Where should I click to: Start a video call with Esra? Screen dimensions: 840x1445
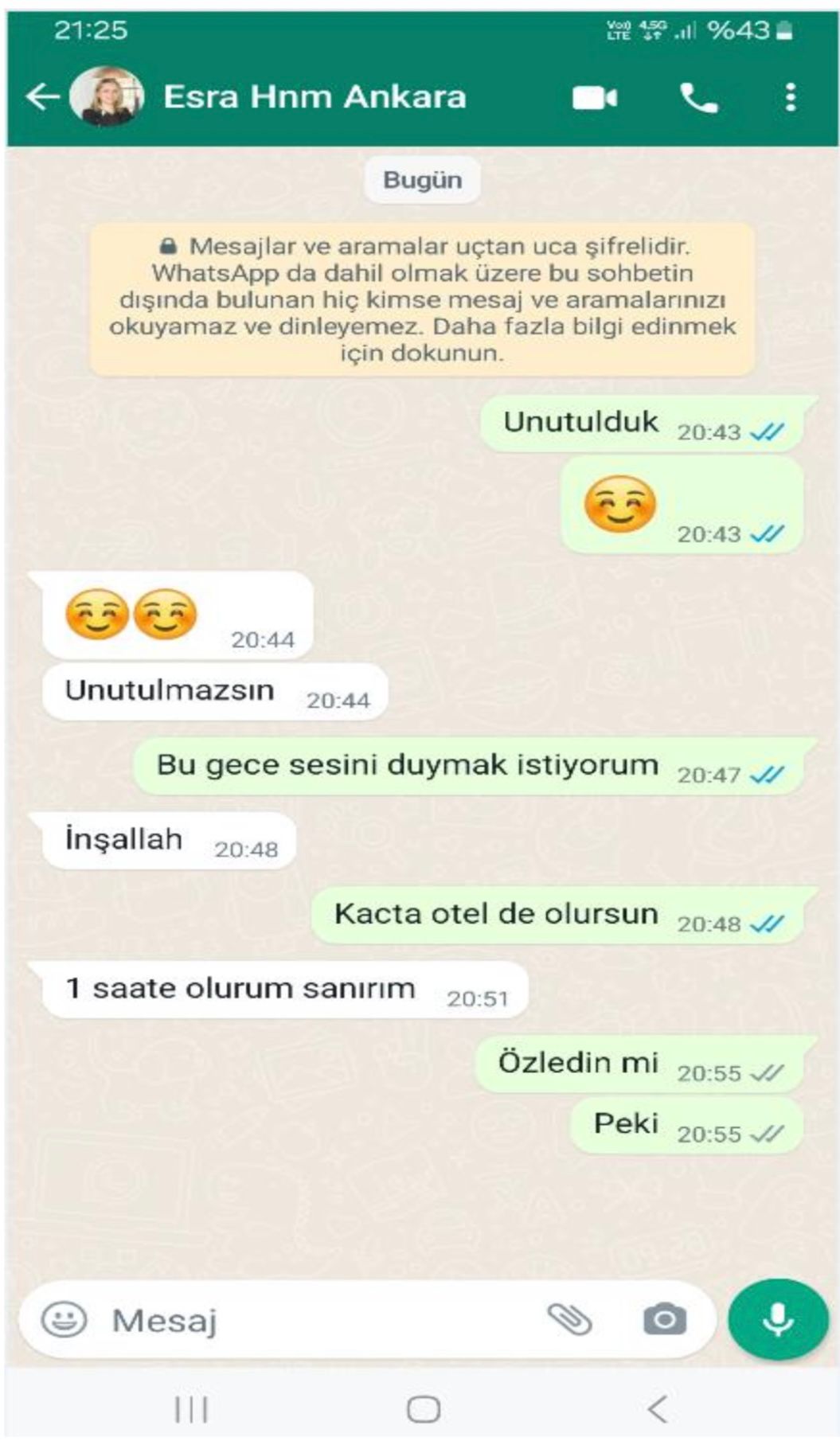pos(594,98)
